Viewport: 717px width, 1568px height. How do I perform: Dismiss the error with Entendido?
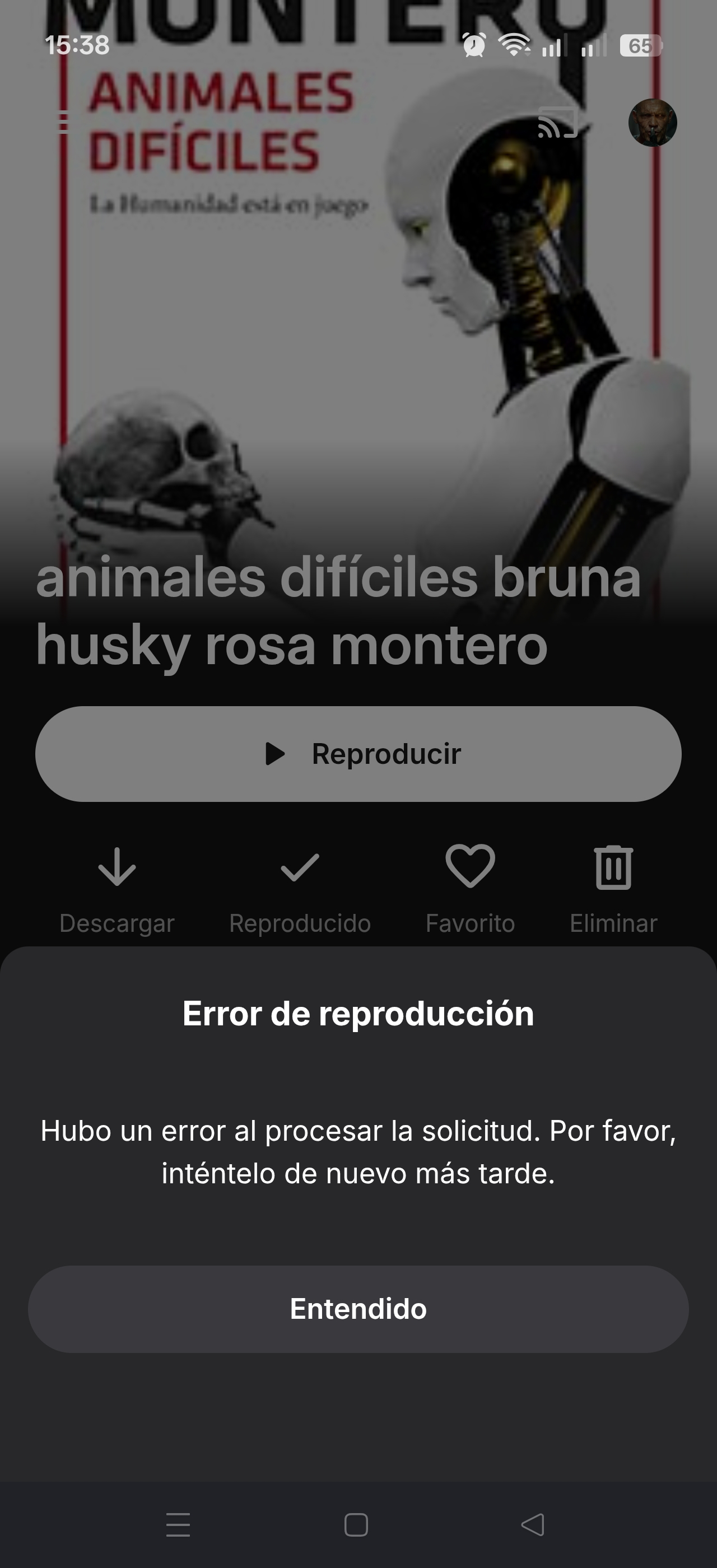[x=358, y=1309]
